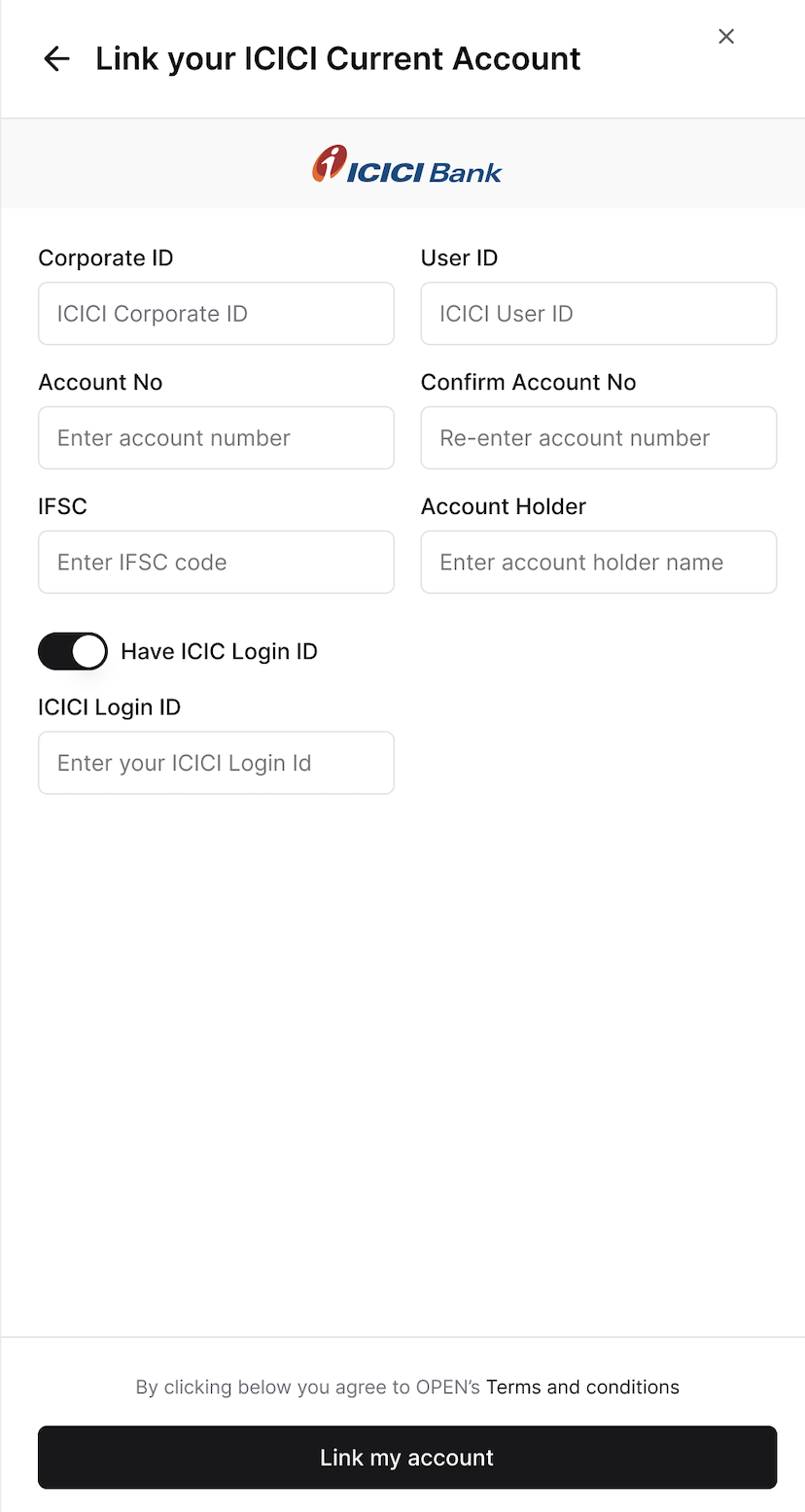
Task: Tap the ICICI User ID field
Action: [x=598, y=314]
